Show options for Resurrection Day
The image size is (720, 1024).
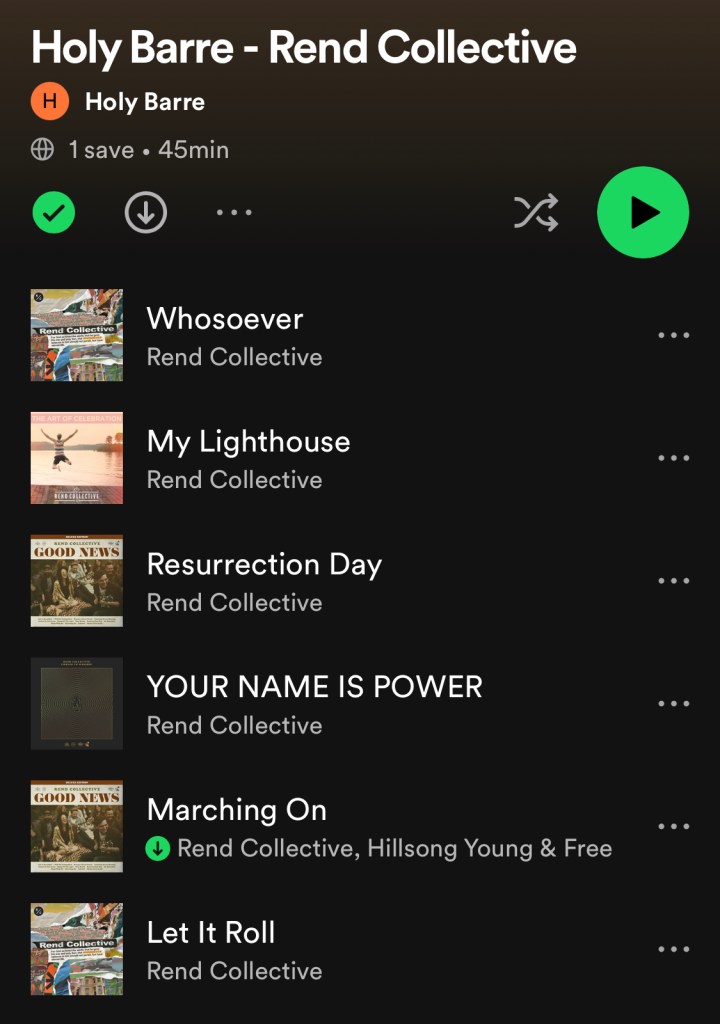pos(674,581)
